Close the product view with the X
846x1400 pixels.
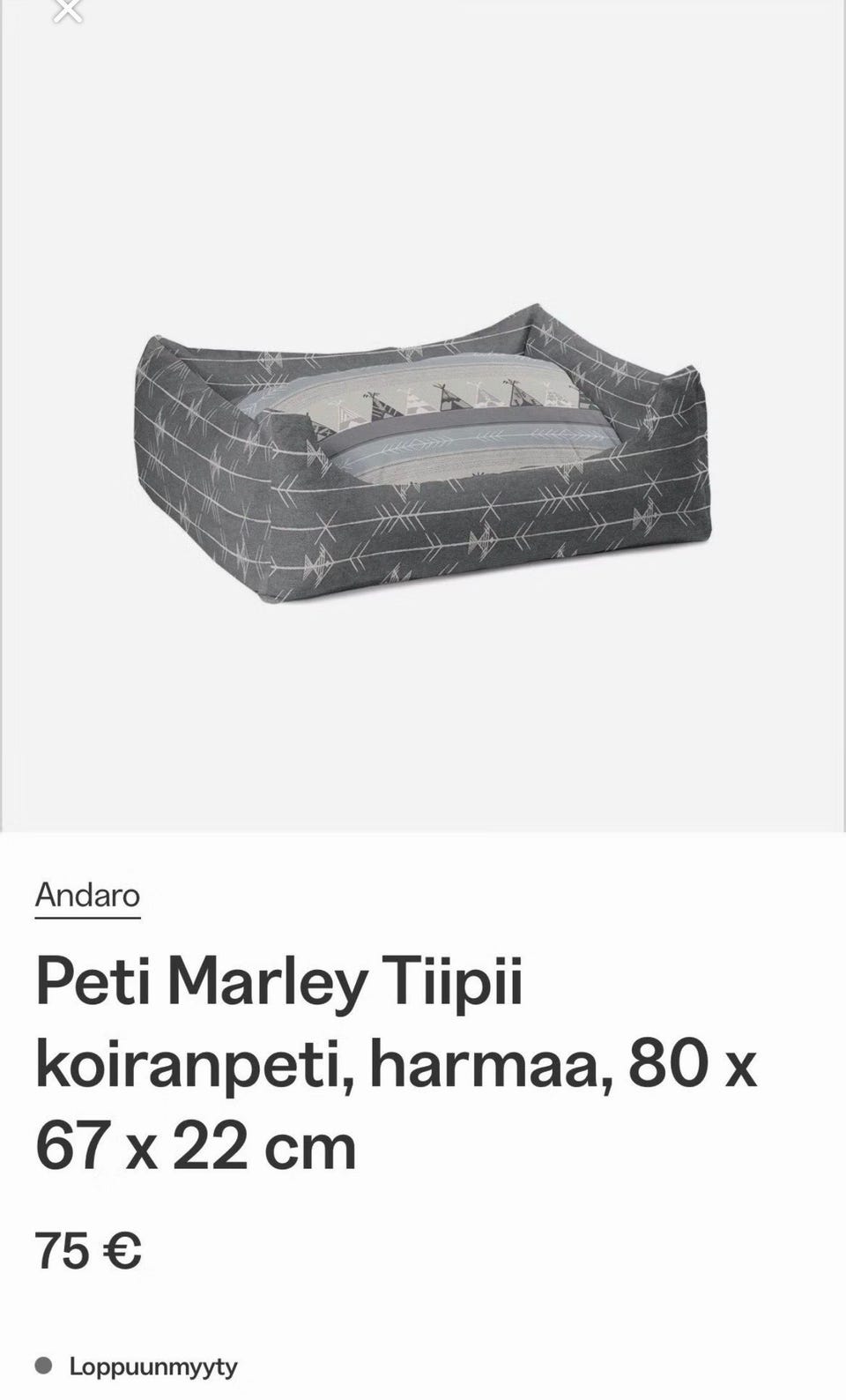(68, 10)
